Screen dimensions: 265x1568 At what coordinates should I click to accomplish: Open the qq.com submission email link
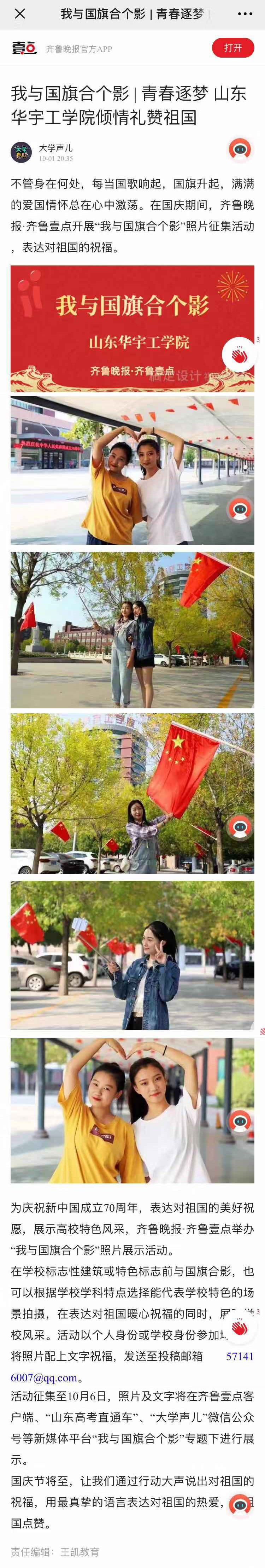(x=46, y=1377)
